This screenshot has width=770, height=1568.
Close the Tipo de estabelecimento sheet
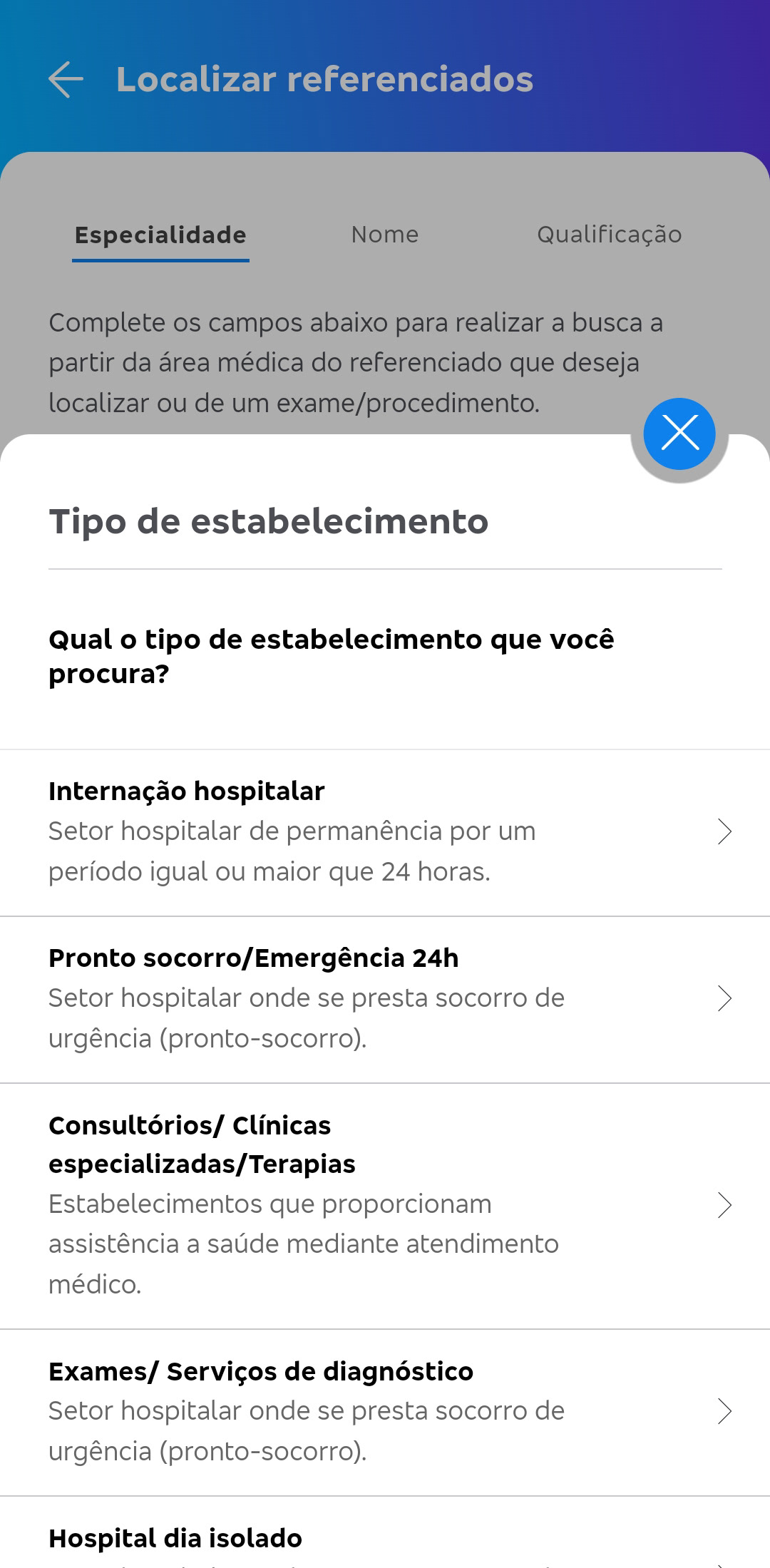tap(679, 434)
